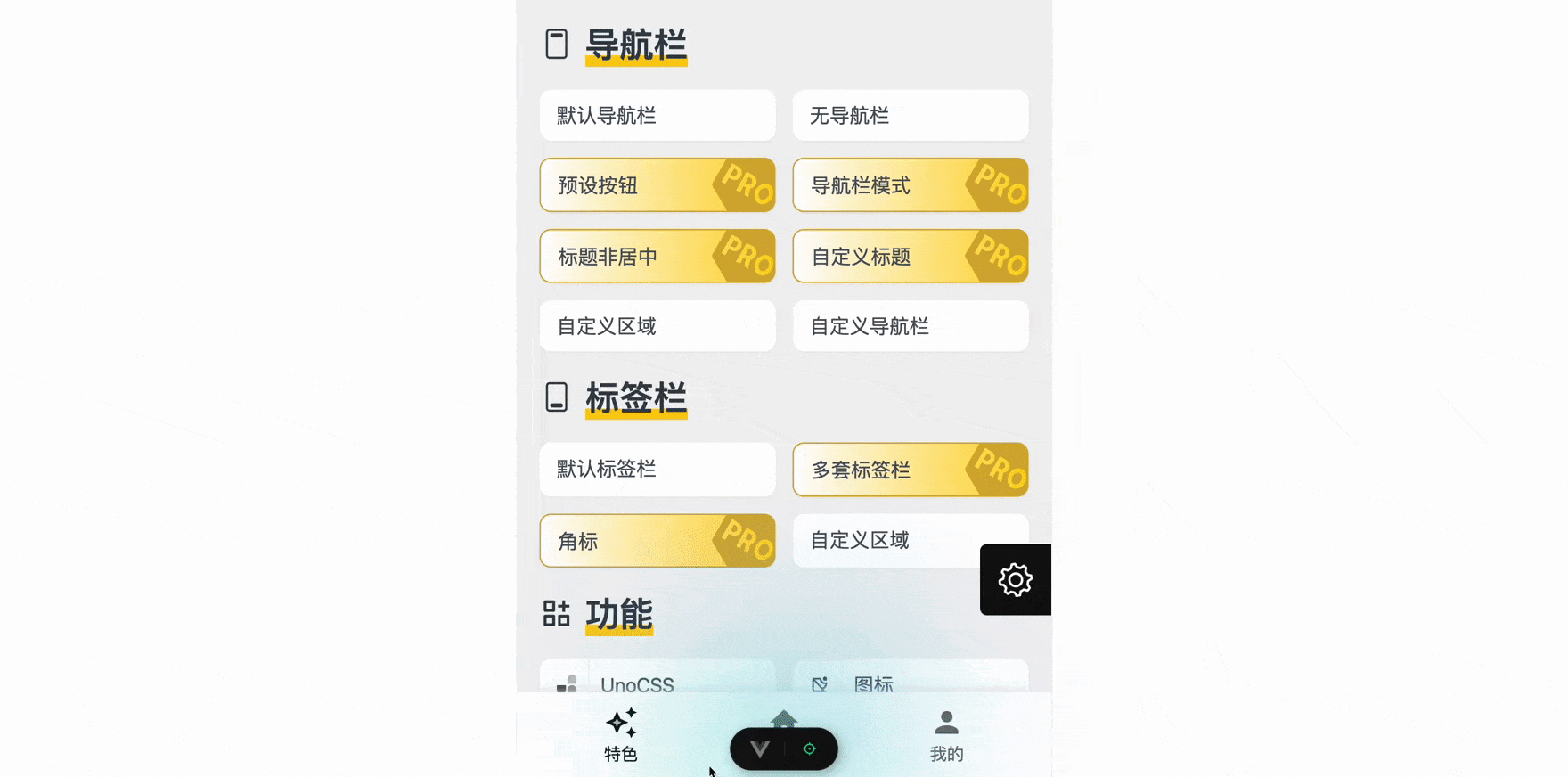This screenshot has height=777, width=1568.
Task: Open 自定义导航栏 demo
Action: click(910, 326)
